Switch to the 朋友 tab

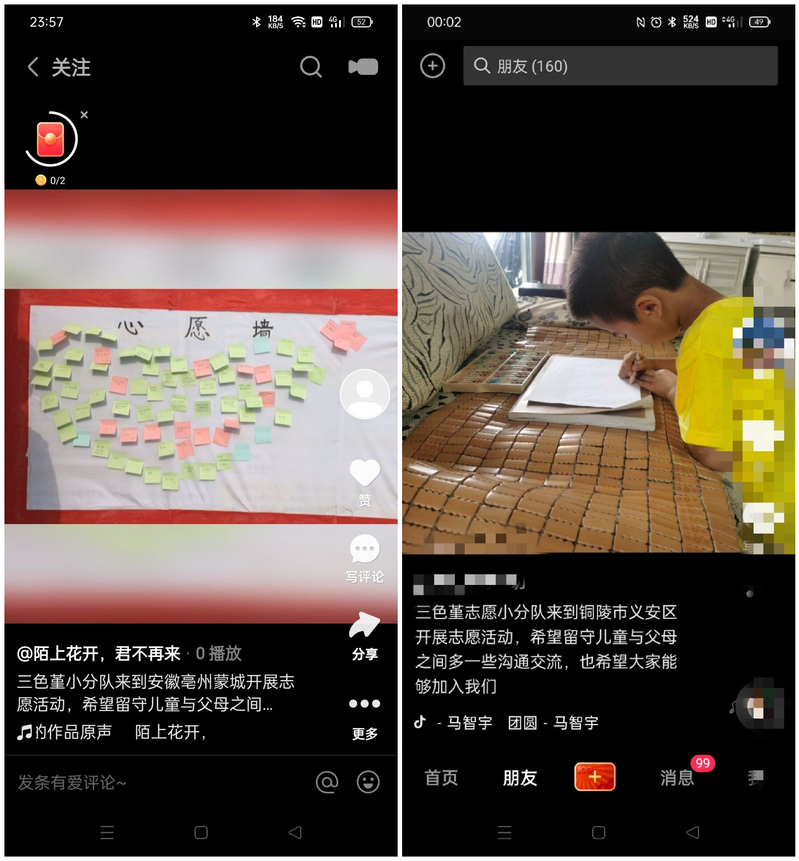tap(519, 777)
